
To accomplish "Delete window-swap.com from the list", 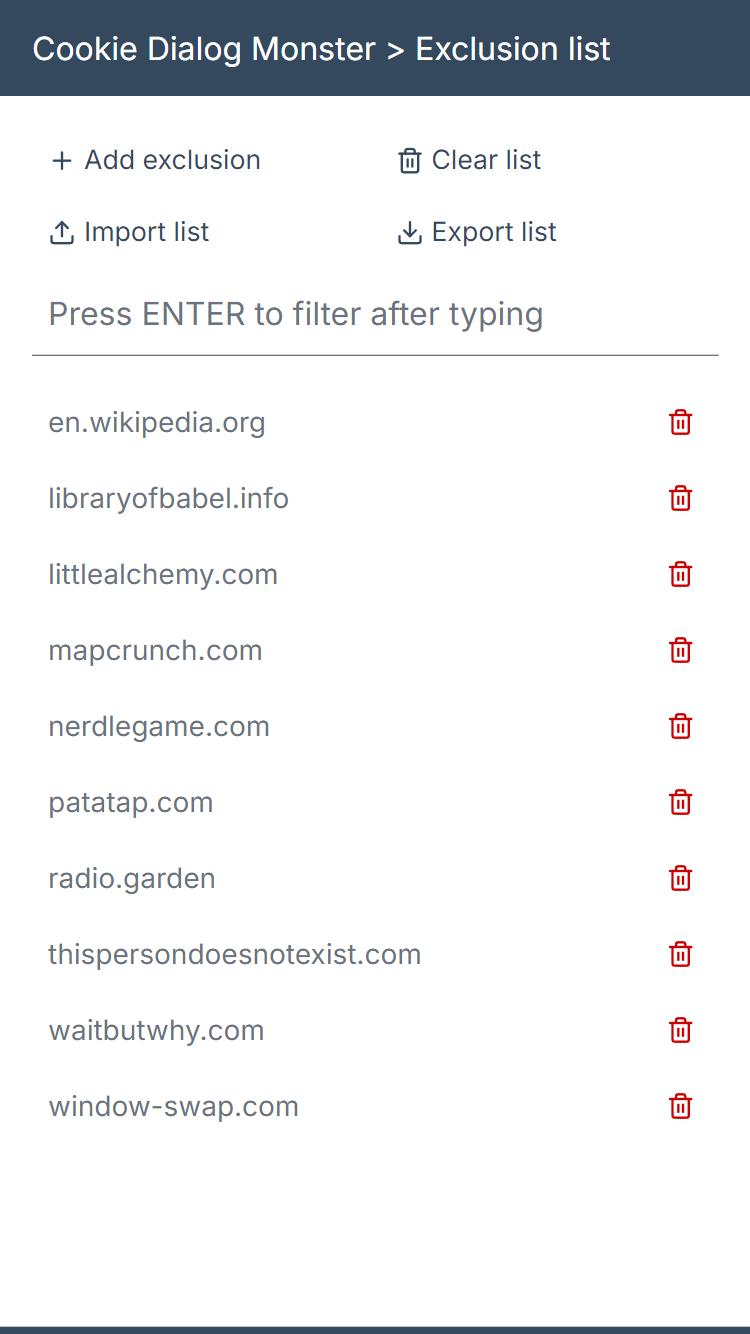I will click(x=681, y=1106).
